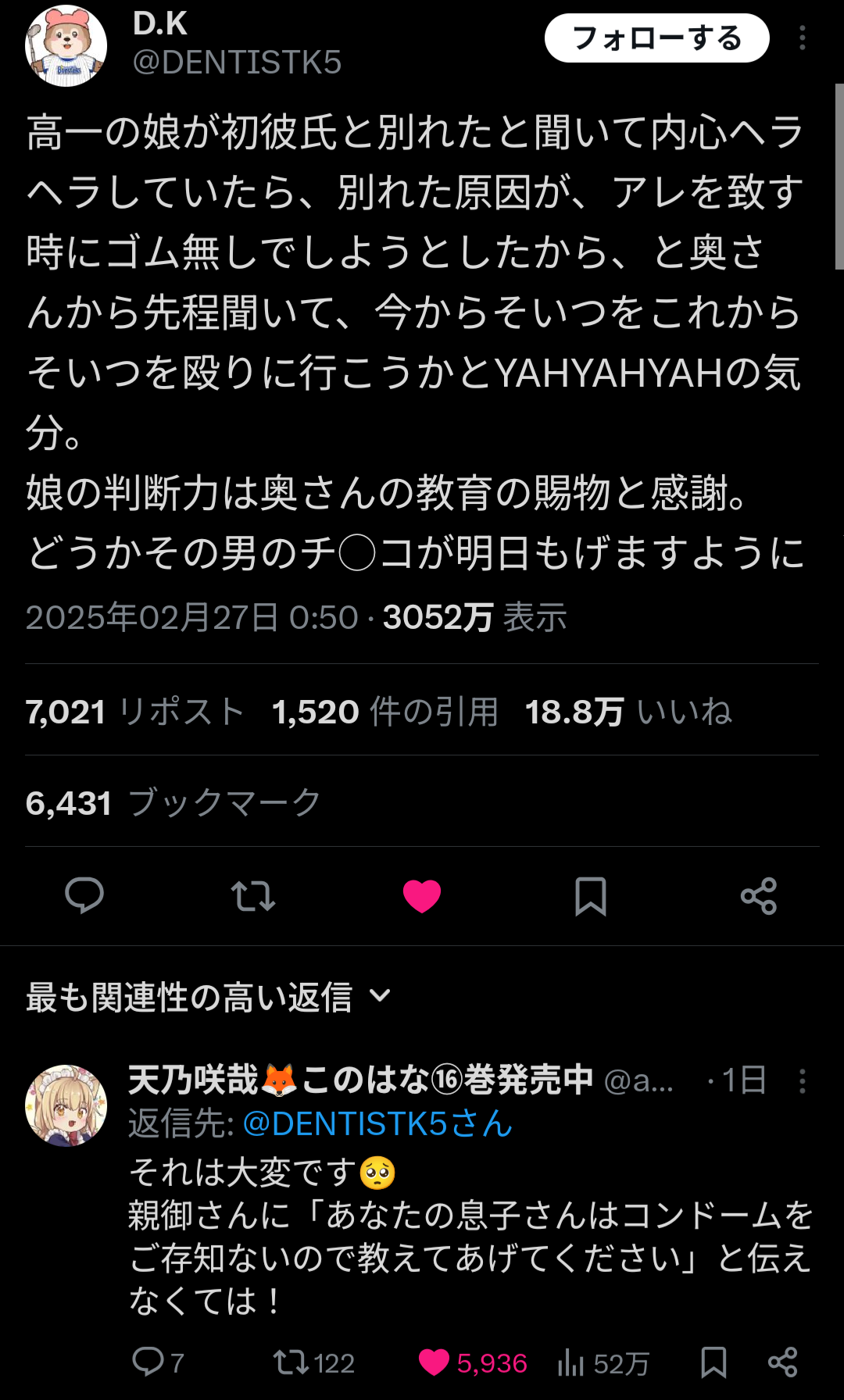Open 天乃咲哉's profile avatar
844x1400 pixels.
coord(66,1105)
